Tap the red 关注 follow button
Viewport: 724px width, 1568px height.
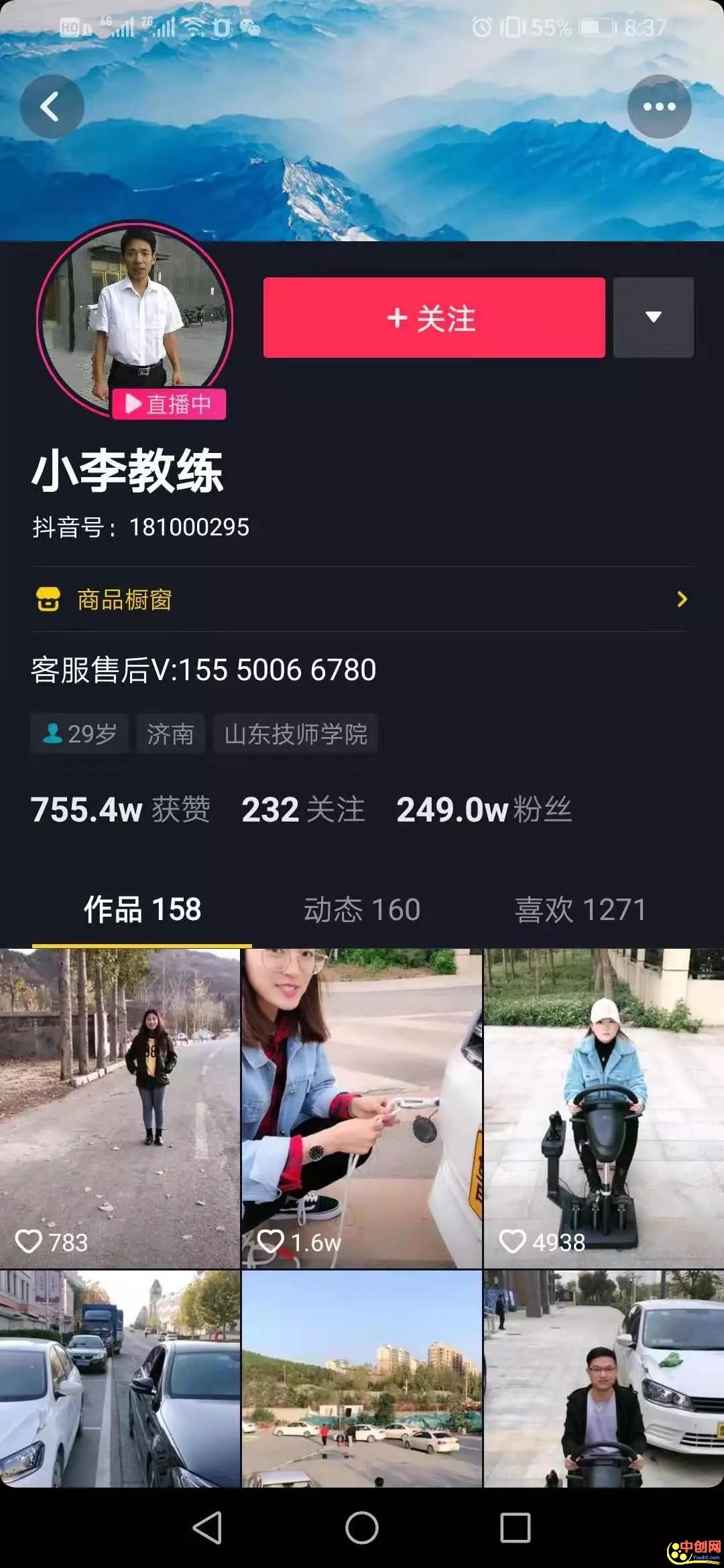tap(434, 318)
